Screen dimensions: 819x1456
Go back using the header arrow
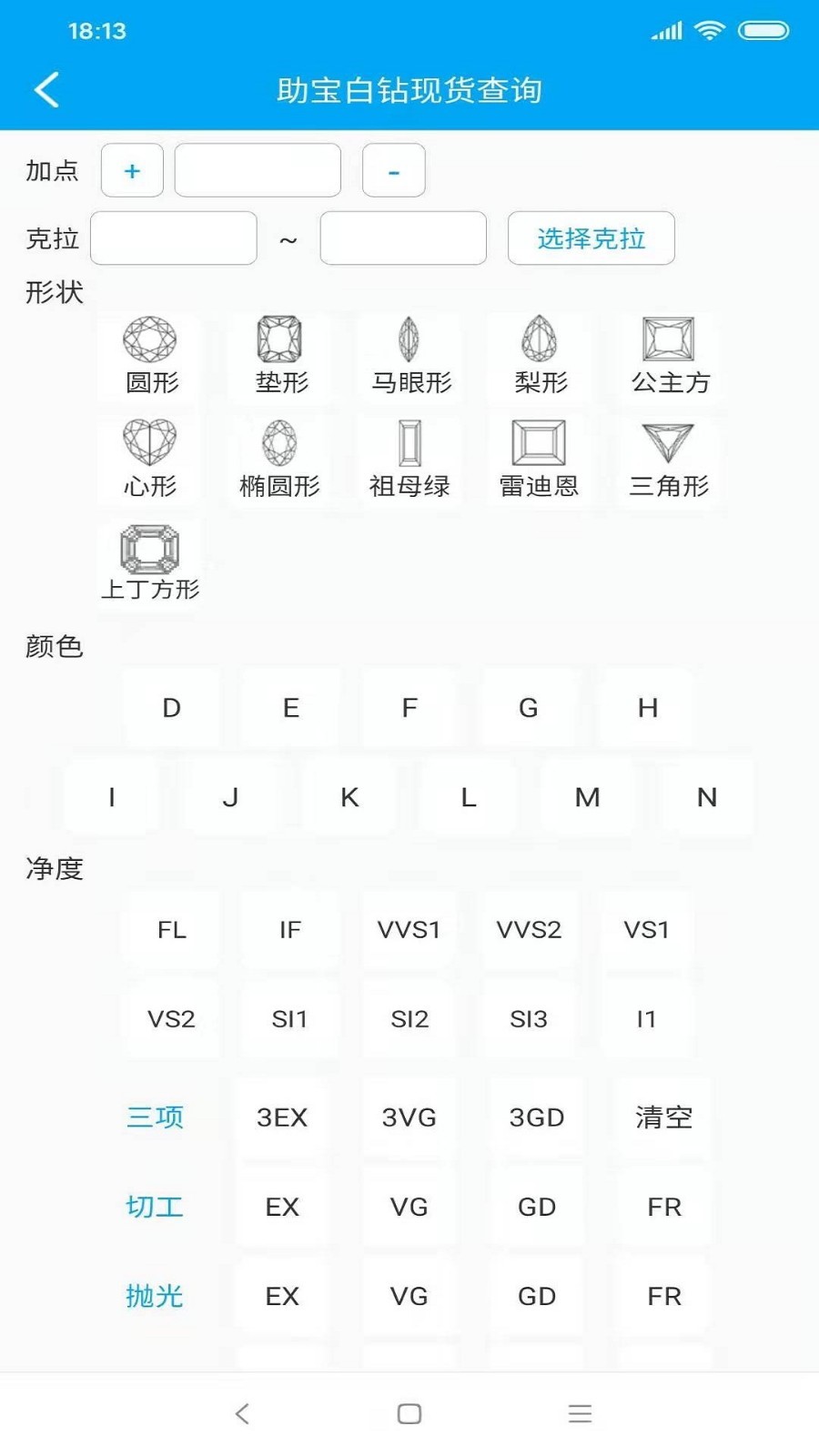pyautogui.click(x=46, y=90)
